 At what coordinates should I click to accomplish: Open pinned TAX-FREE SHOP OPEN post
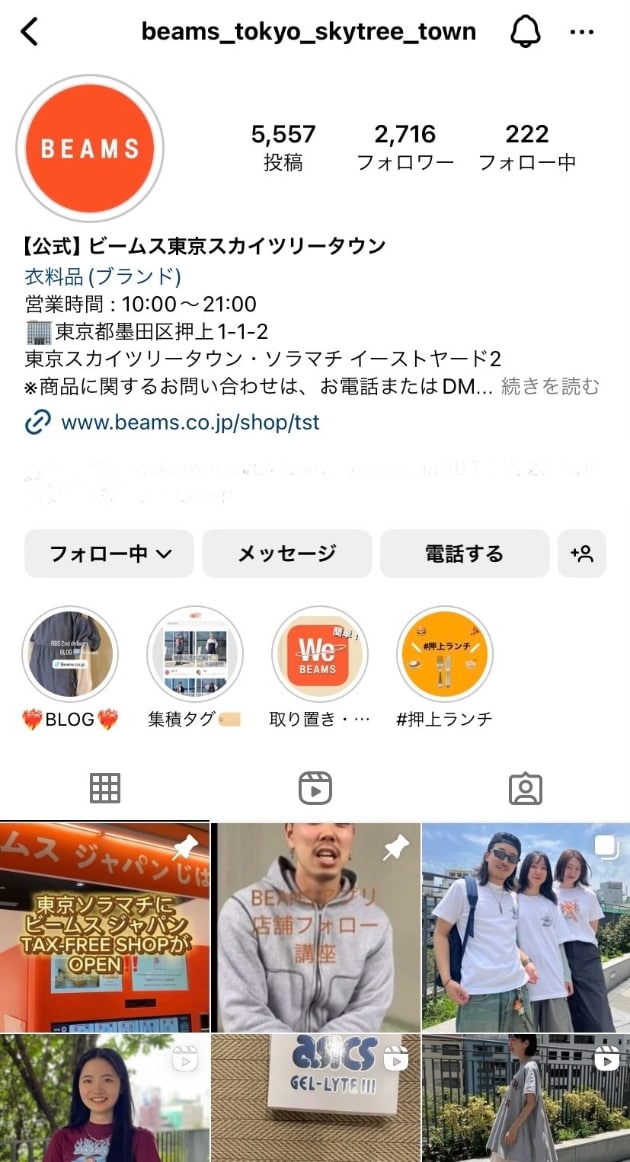tap(104, 927)
